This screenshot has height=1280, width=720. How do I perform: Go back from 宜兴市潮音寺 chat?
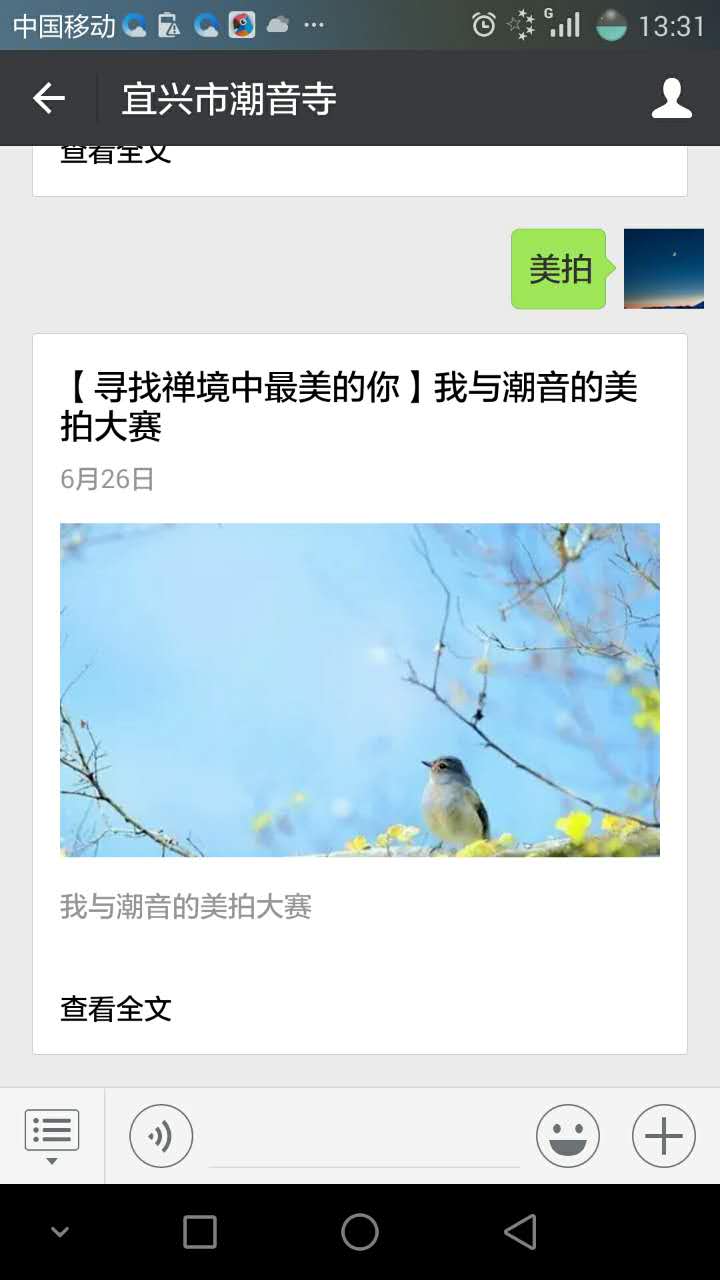[48, 98]
